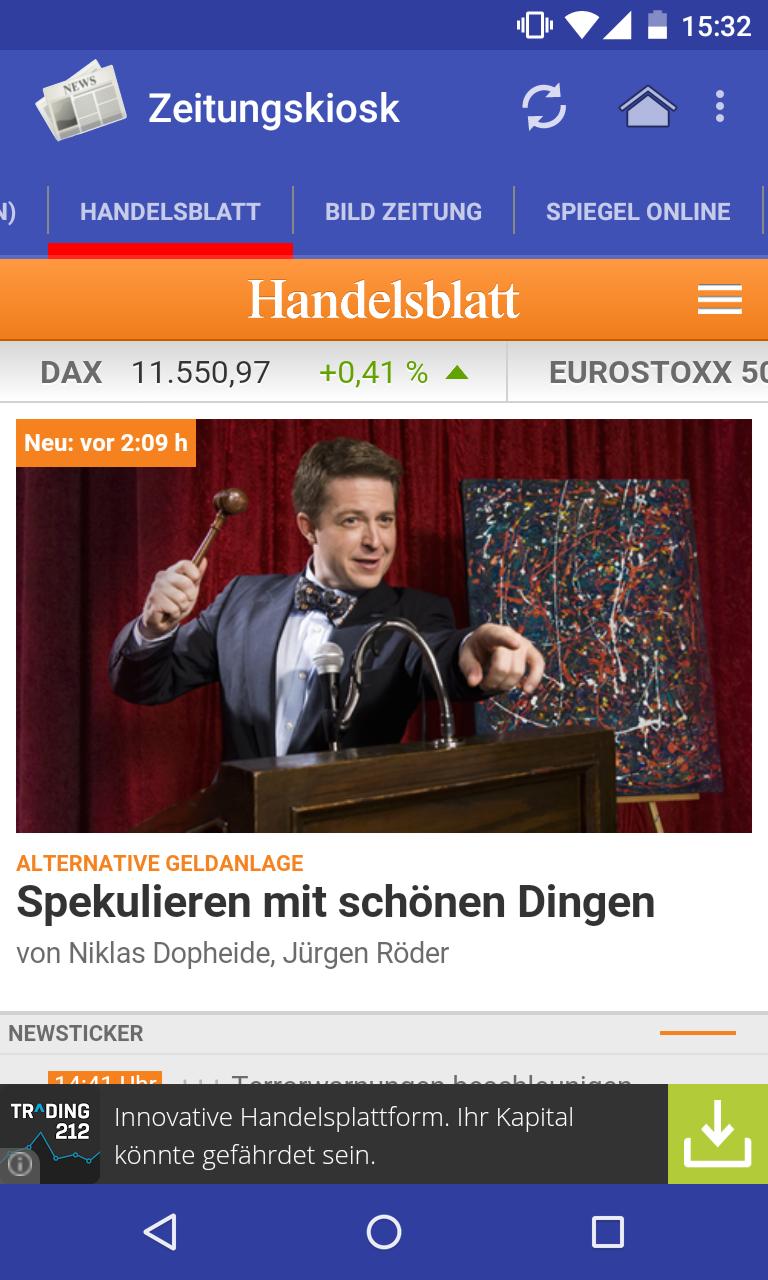Switch to the SPIEGEL ONLINE tab
The image size is (768, 1280).
[x=637, y=211]
